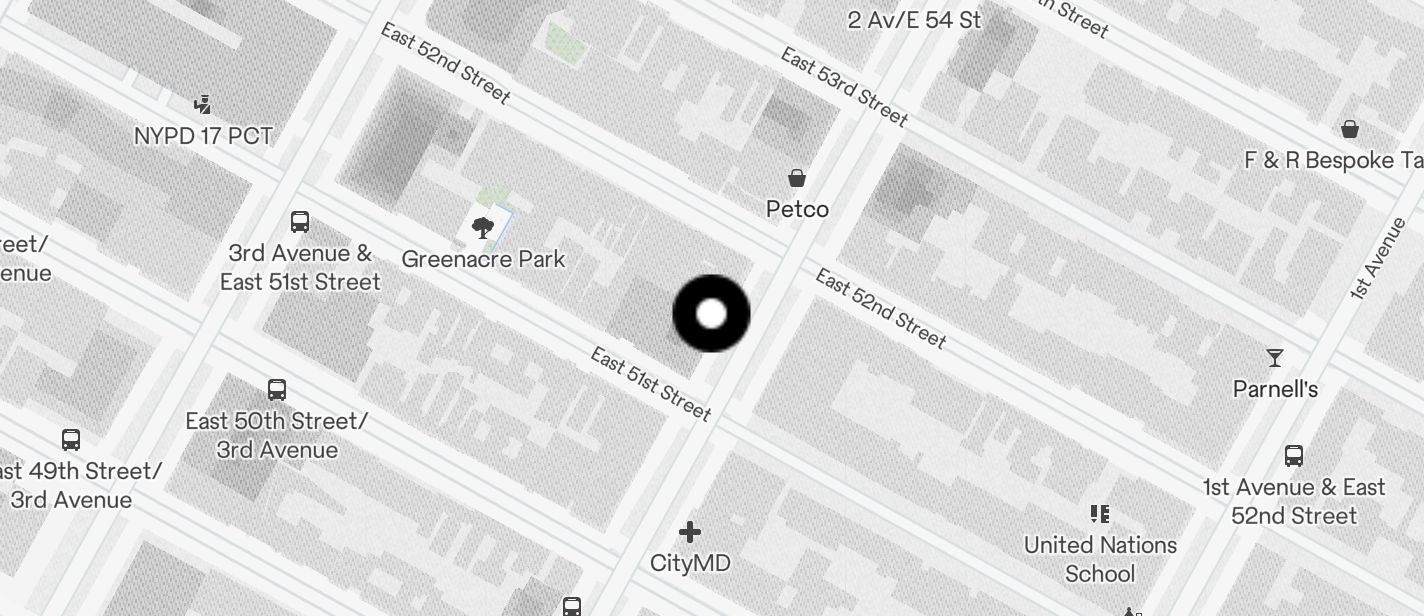Open the CityMD clinic marker
Viewport: 1424px width, 616px height.
[690, 533]
